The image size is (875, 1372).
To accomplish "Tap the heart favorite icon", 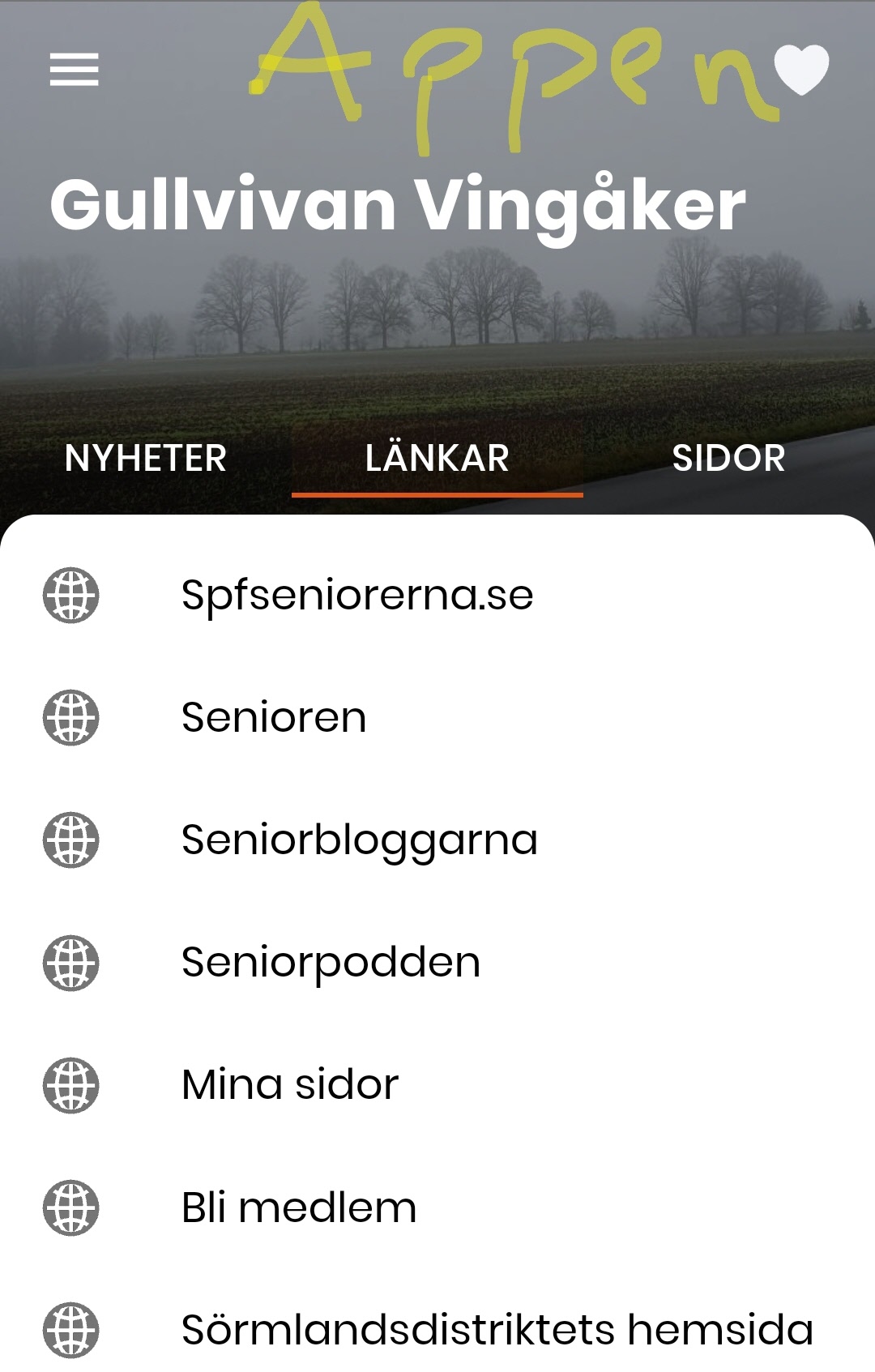I will click(801, 70).
